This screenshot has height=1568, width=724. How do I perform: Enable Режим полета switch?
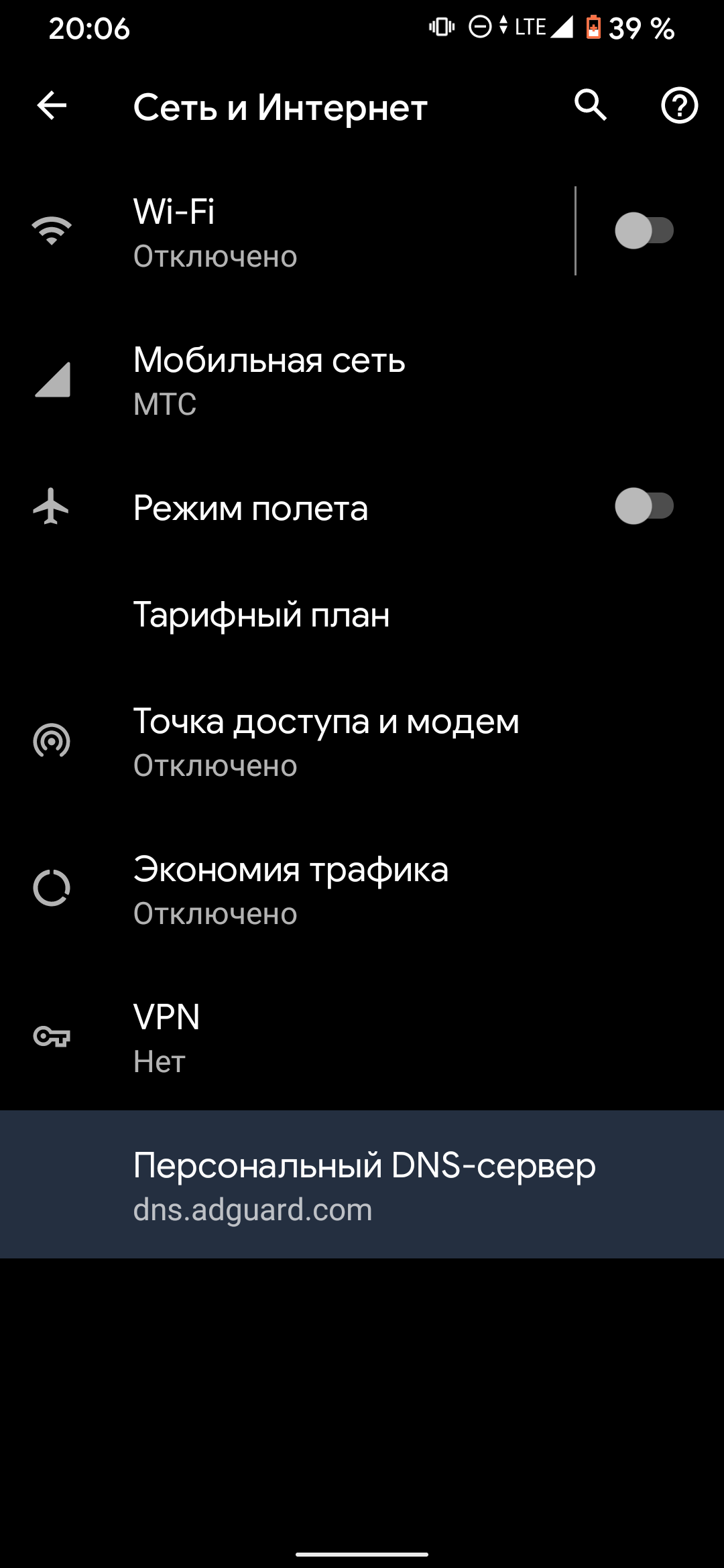click(x=644, y=507)
